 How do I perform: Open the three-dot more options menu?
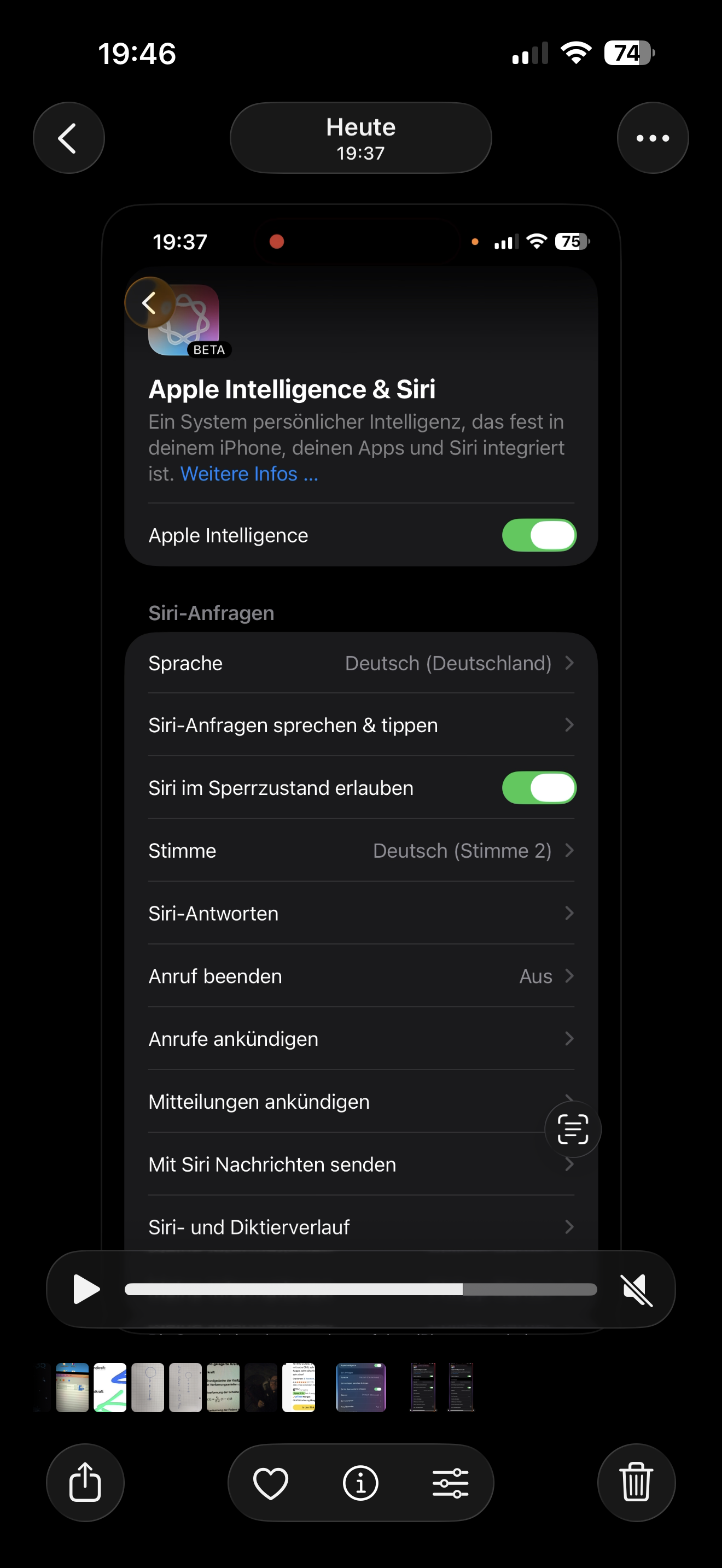click(x=652, y=138)
